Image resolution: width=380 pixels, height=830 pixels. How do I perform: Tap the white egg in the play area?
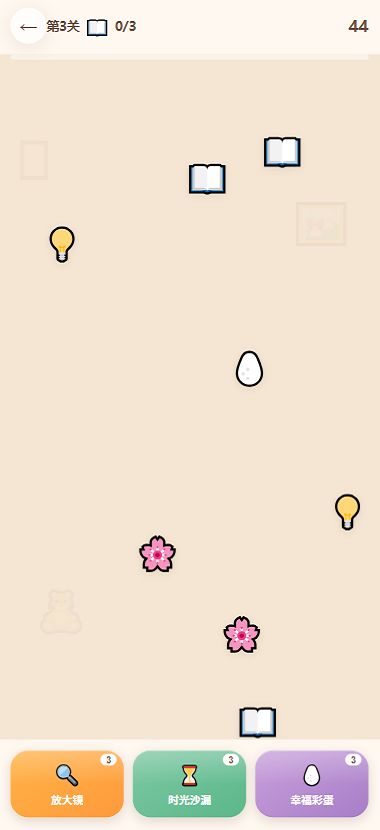point(249,368)
